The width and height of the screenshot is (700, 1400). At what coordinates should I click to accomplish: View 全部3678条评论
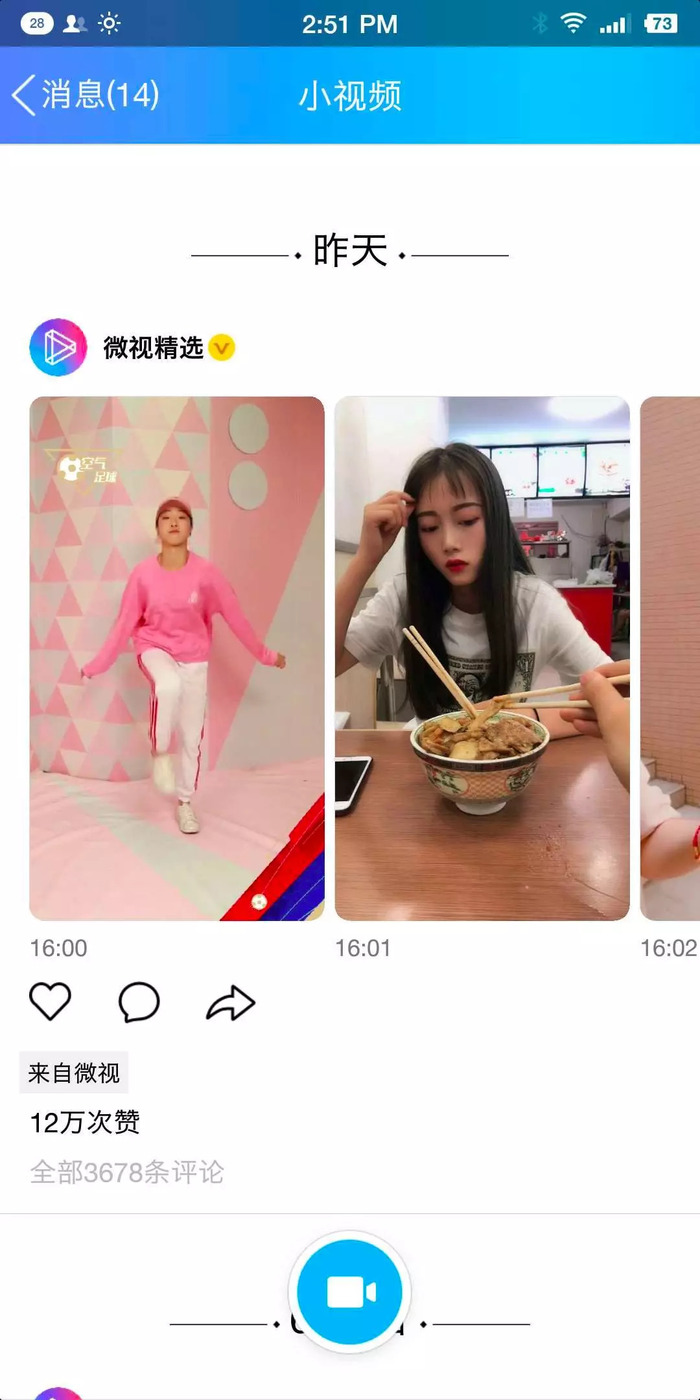coord(127,1172)
